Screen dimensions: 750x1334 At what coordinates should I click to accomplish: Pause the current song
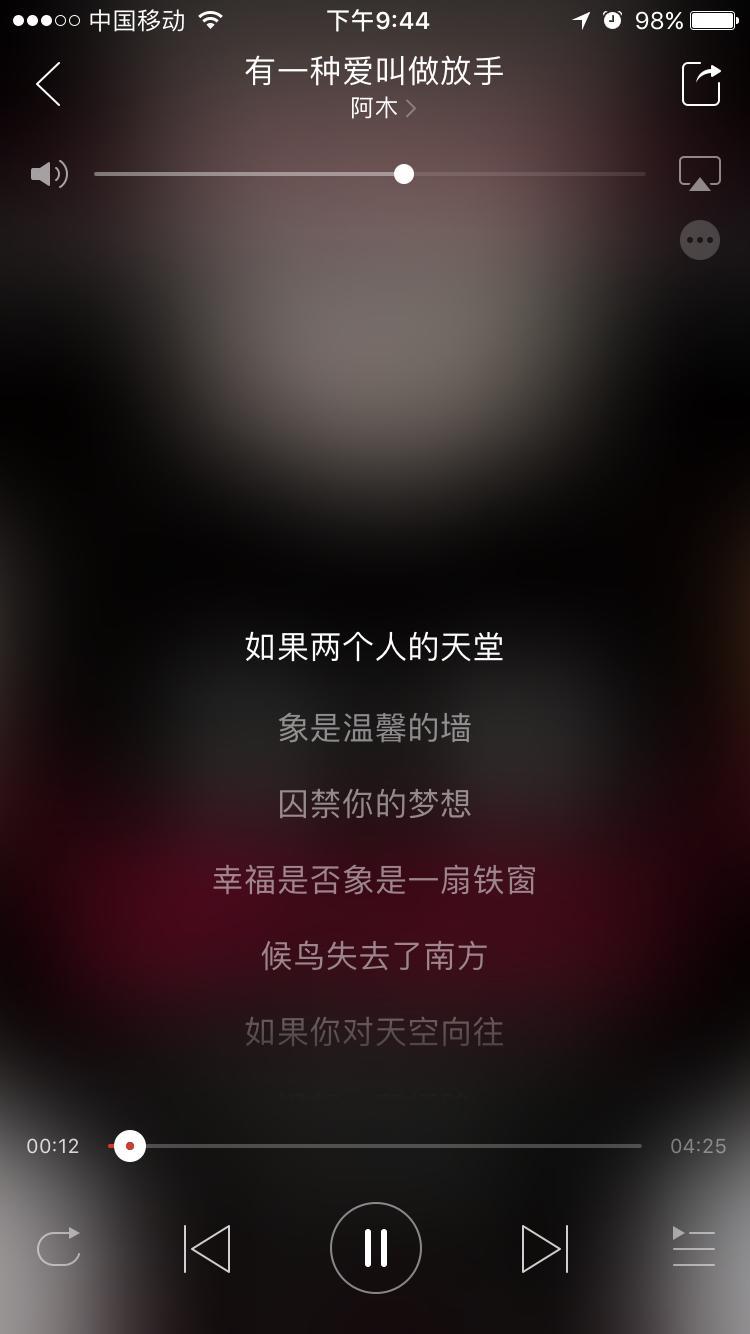(x=376, y=1248)
